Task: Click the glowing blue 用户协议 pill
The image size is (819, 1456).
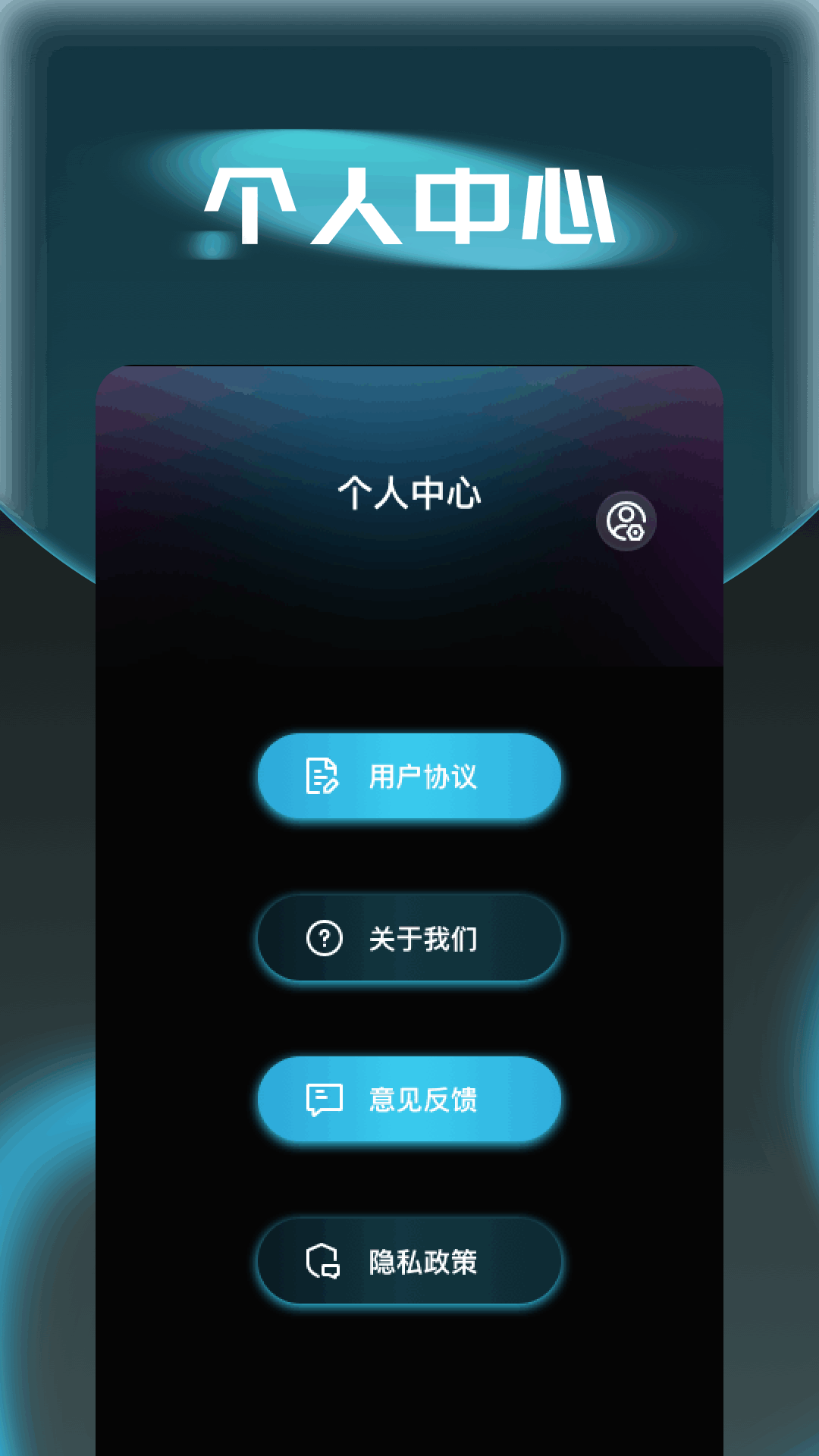Action: click(409, 777)
